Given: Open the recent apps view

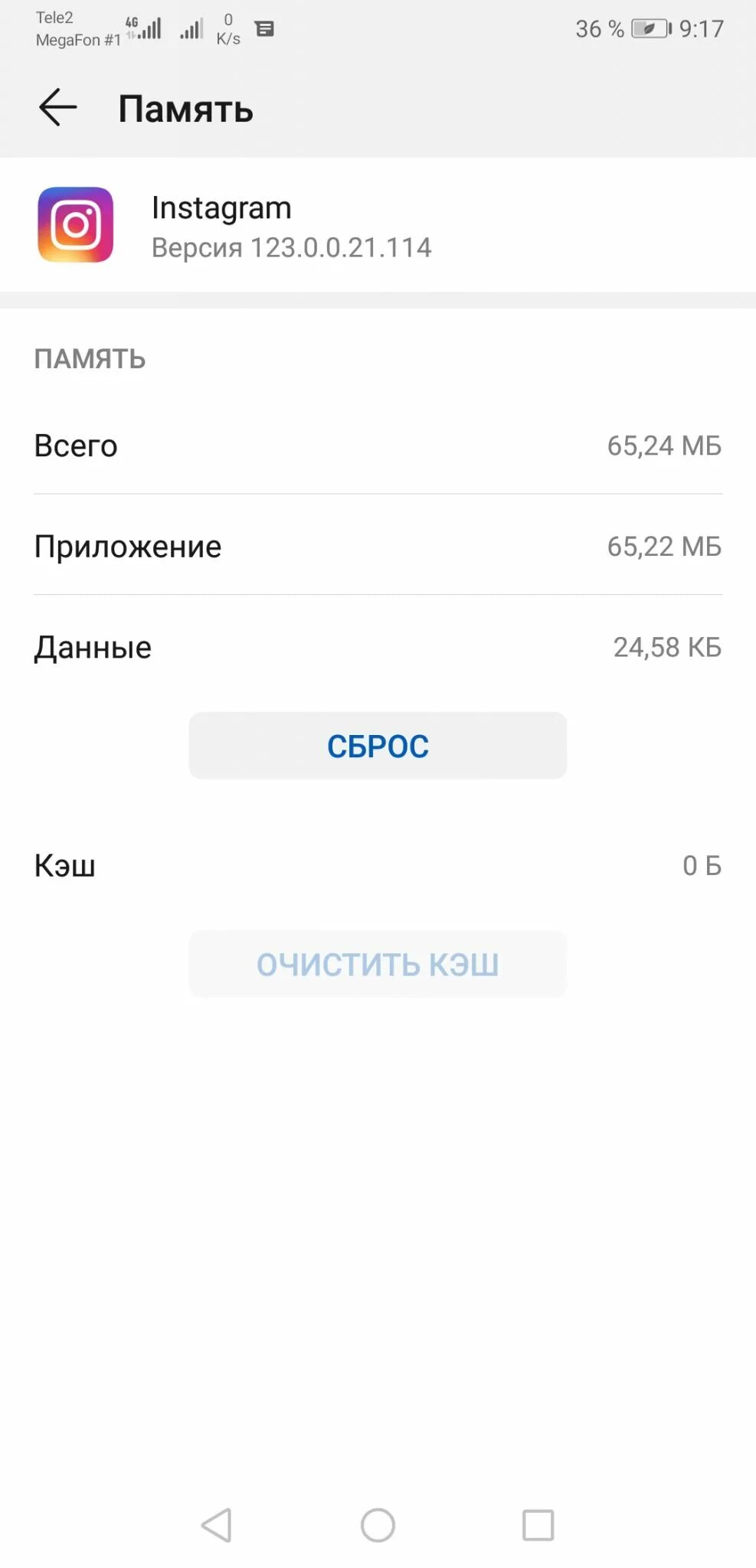Looking at the screenshot, I should pyautogui.click(x=538, y=1525).
